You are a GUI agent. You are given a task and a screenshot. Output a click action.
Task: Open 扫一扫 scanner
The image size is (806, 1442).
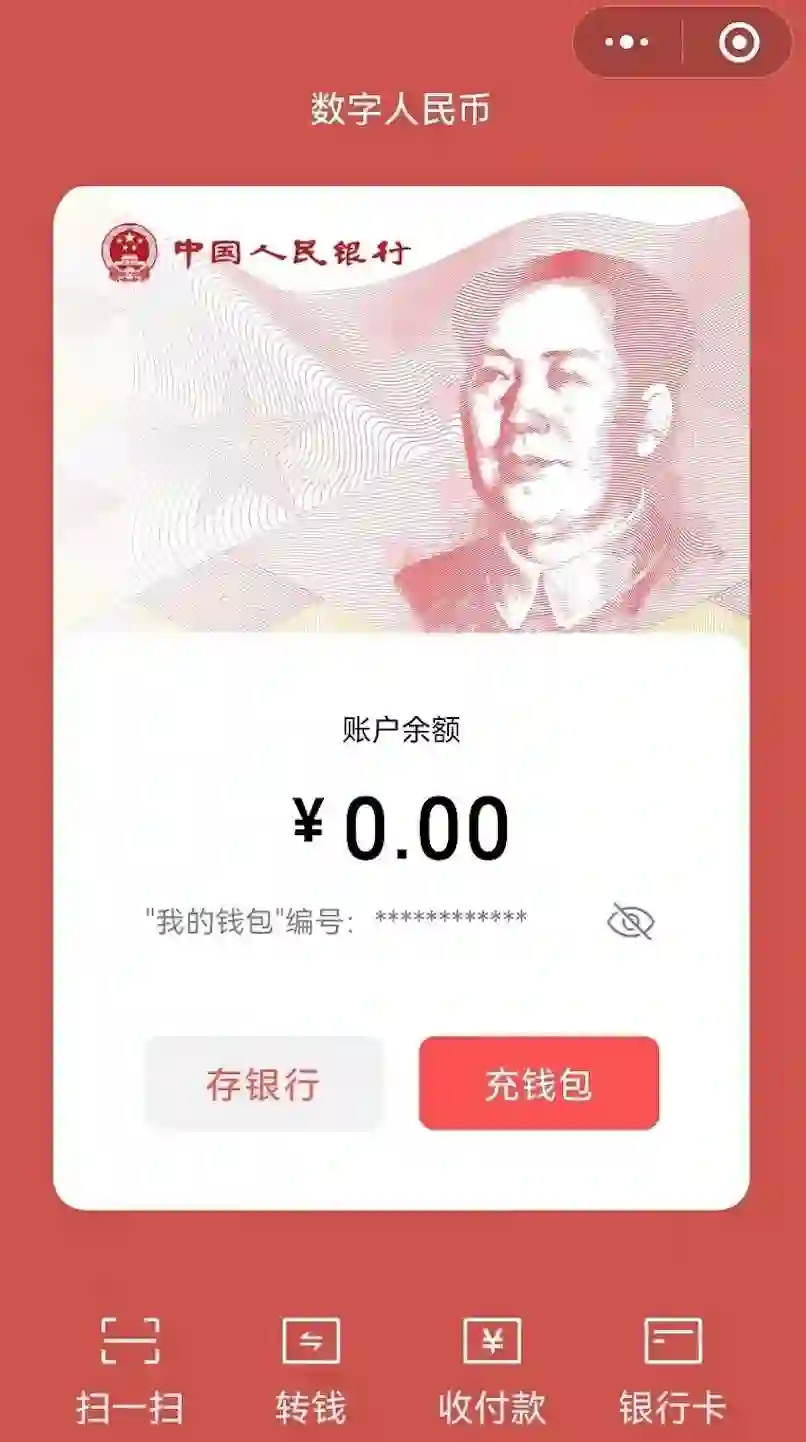(130, 1370)
